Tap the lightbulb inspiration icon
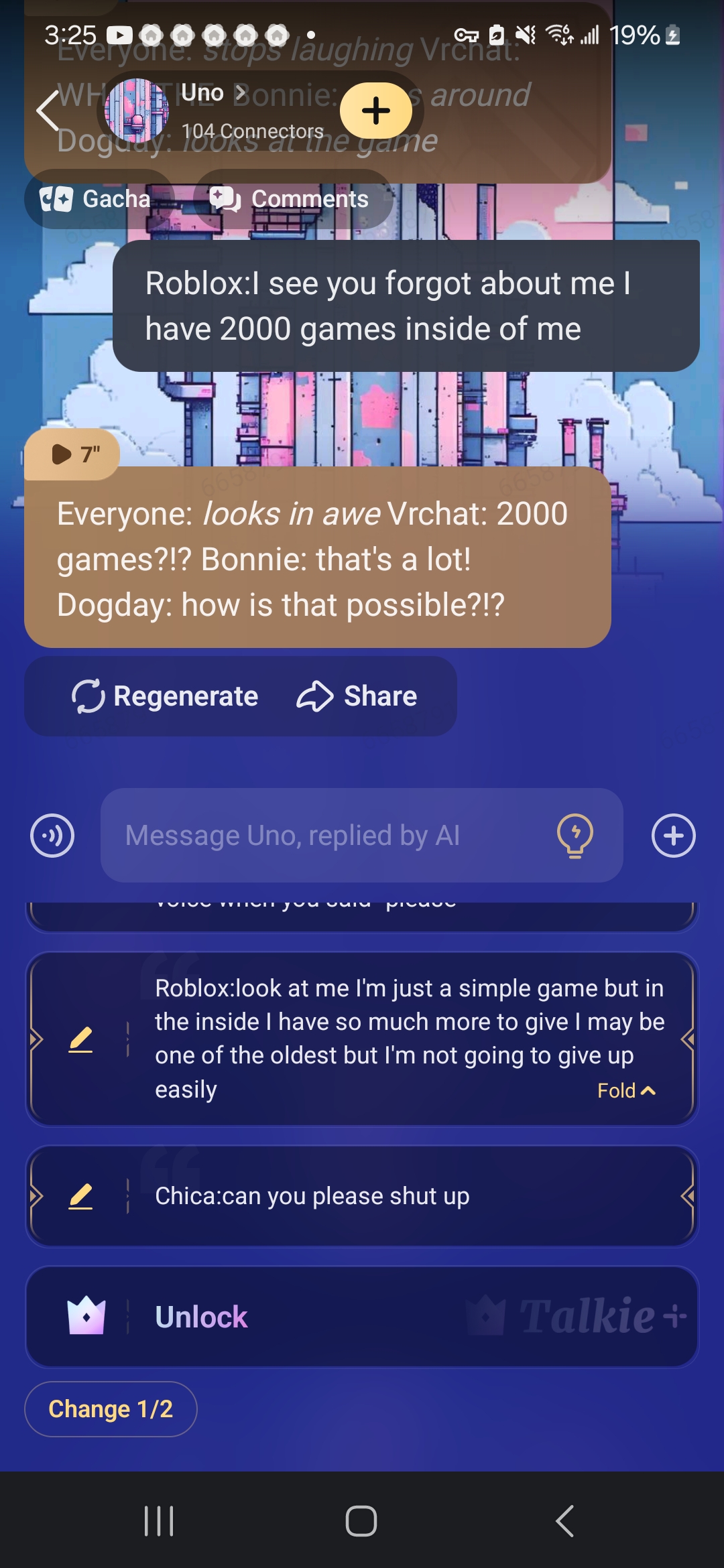724x1568 pixels. point(575,836)
